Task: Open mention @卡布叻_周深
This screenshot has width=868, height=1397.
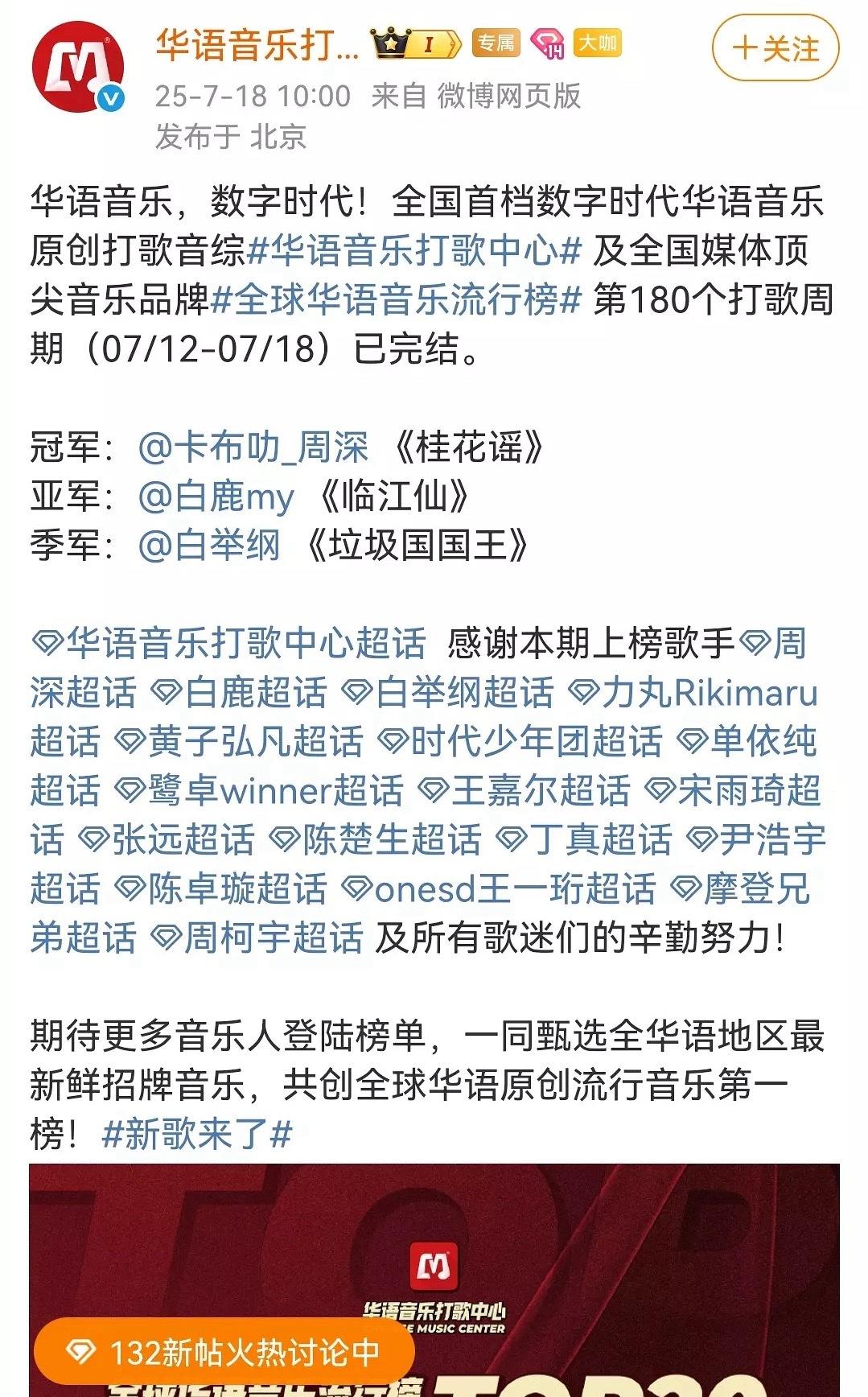Action: (x=253, y=447)
